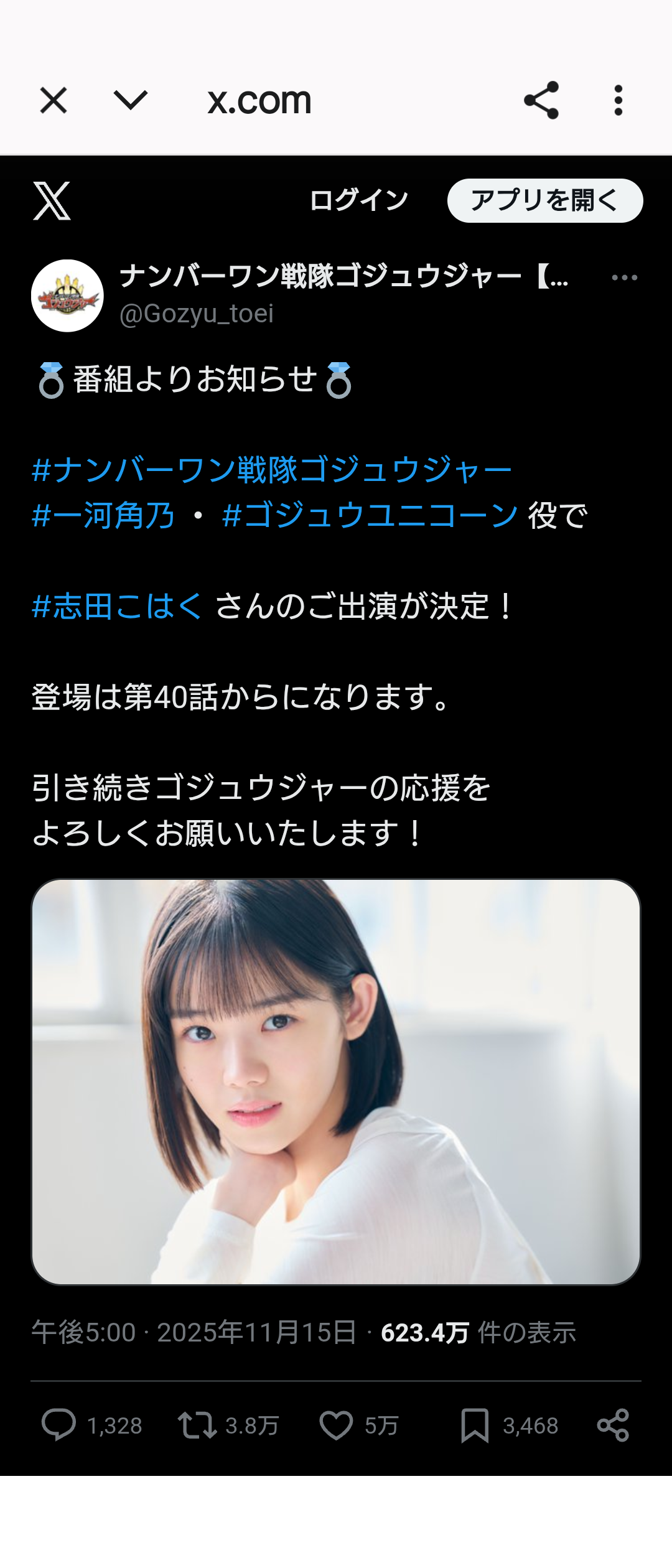672x1568 pixels.
Task: Tap the アプリを開く button
Action: tap(544, 200)
